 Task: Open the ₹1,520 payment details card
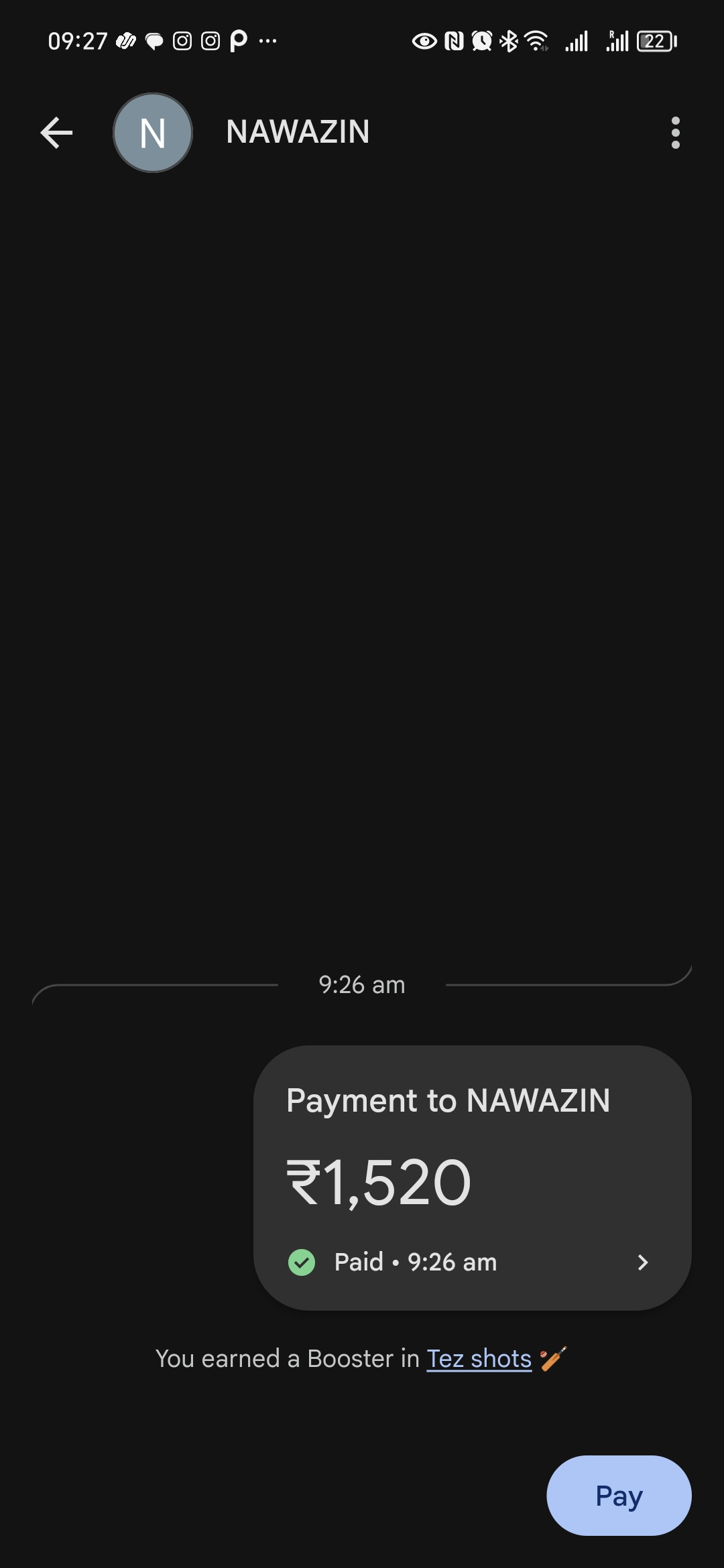(x=472, y=1177)
